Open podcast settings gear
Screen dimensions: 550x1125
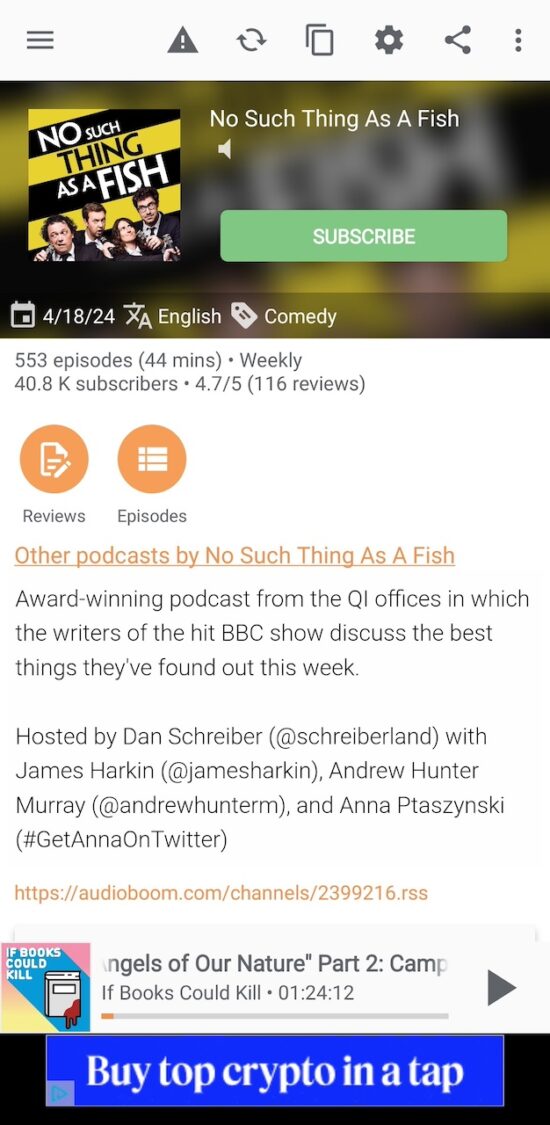[389, 40]
